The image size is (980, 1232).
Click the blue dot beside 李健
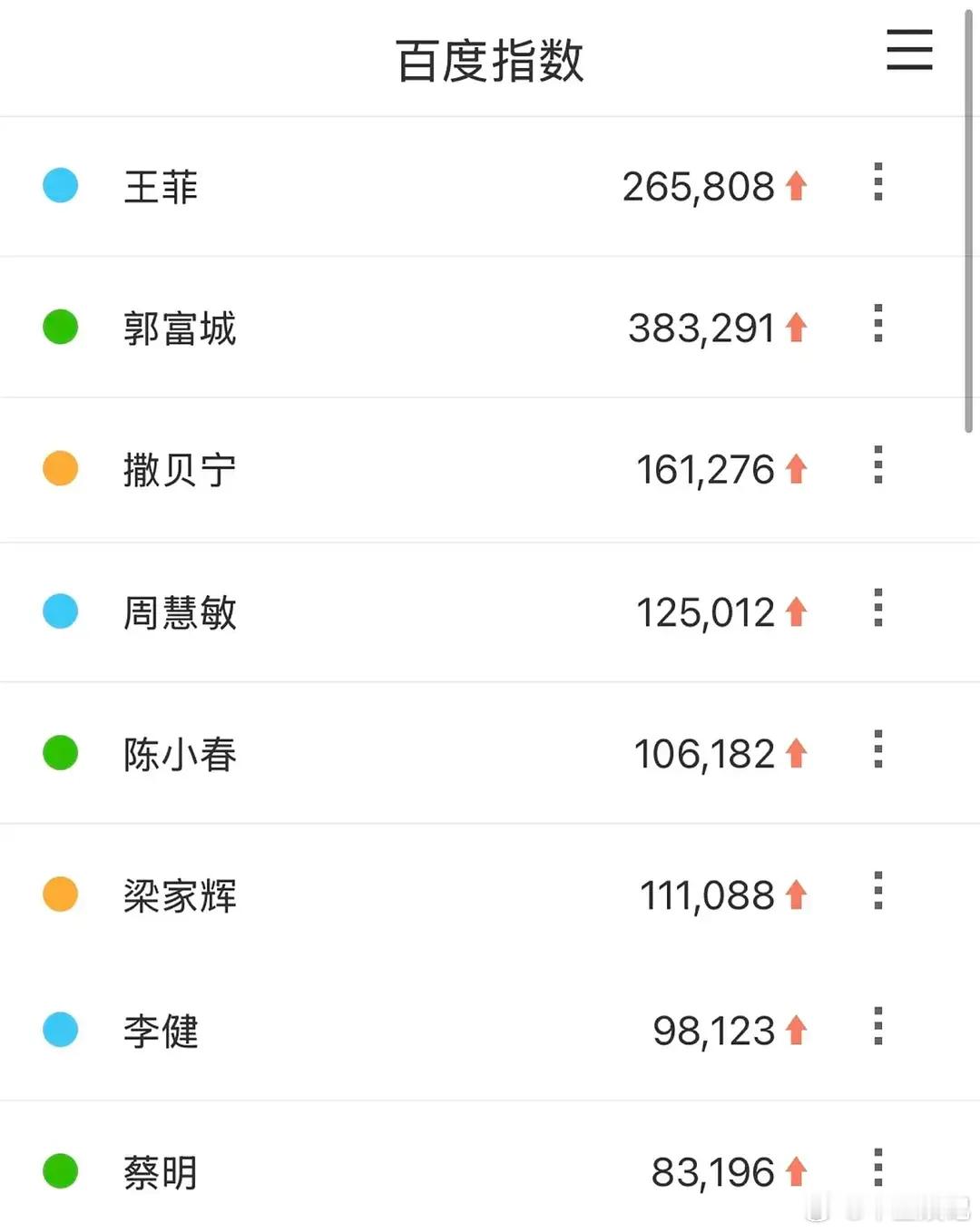pyautogui.click(x=59, y=1030)
